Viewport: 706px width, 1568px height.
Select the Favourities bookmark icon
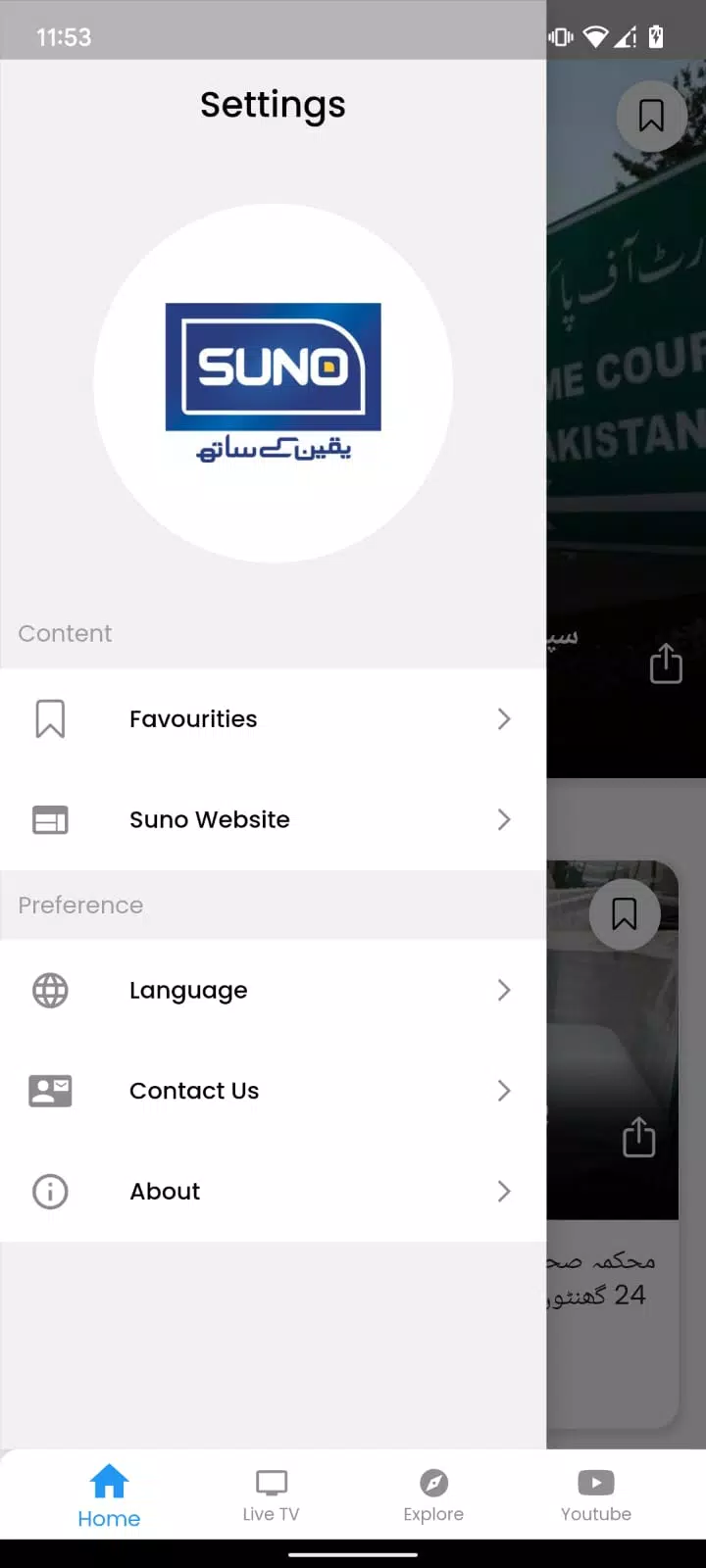[x=50, y=718]
